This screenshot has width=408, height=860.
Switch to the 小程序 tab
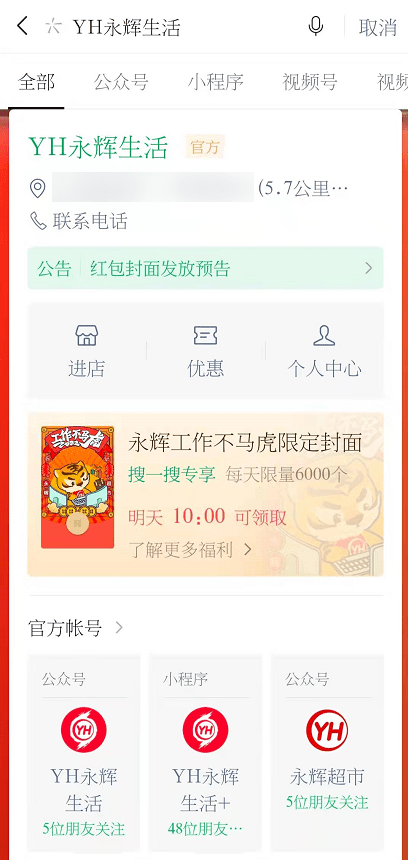coord(216,82)
